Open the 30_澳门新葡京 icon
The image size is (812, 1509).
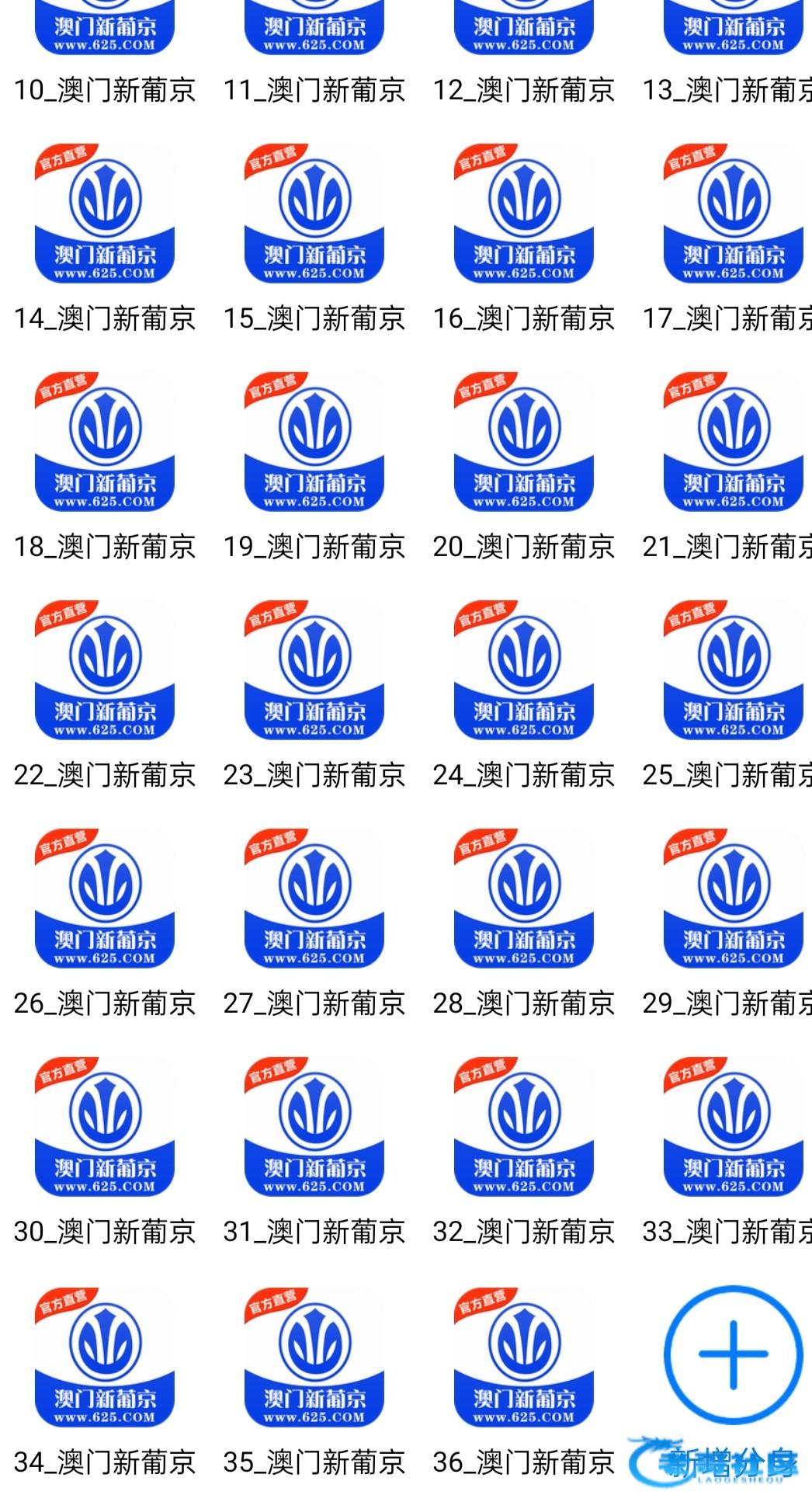coord(105,1127)
